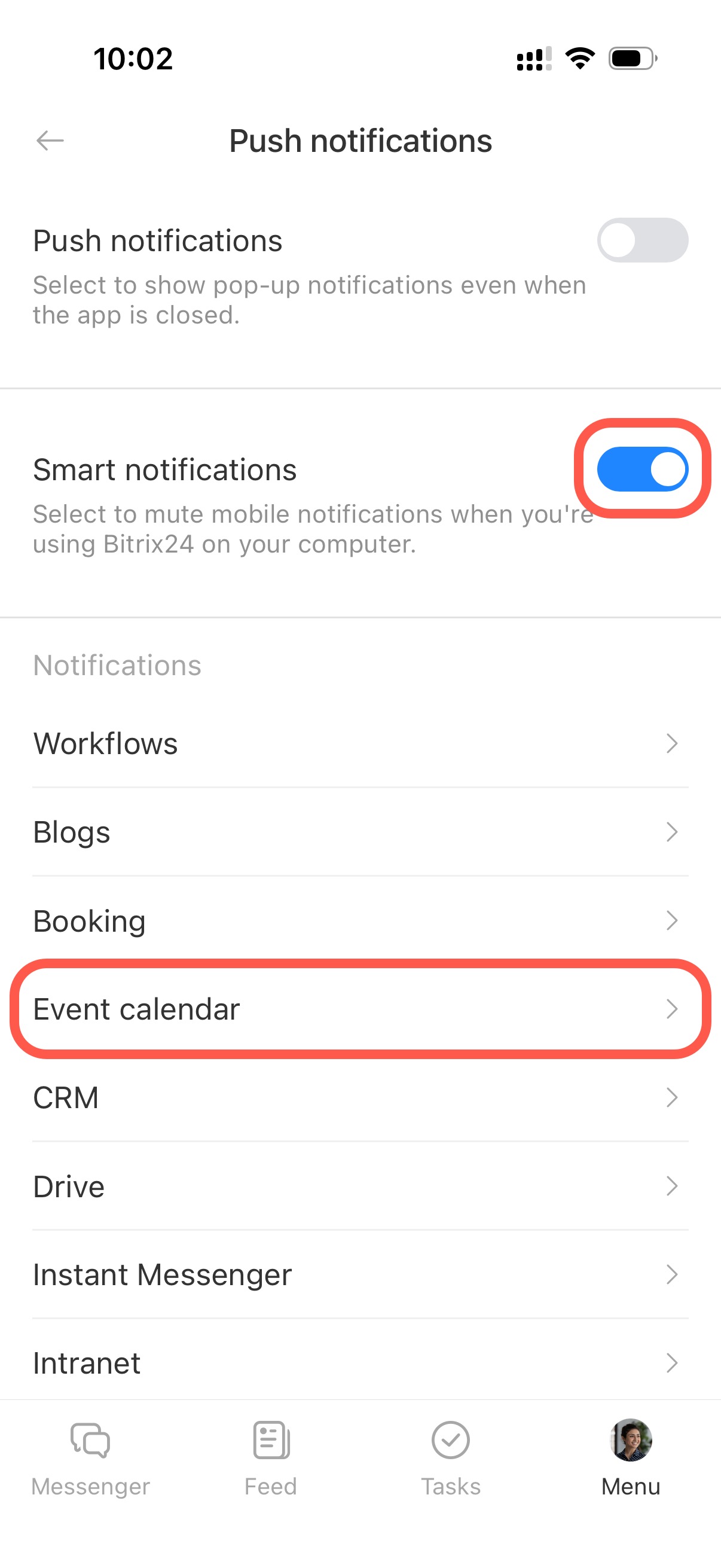
Task: Open Intranet notification settings
Action: point(360,1362)
